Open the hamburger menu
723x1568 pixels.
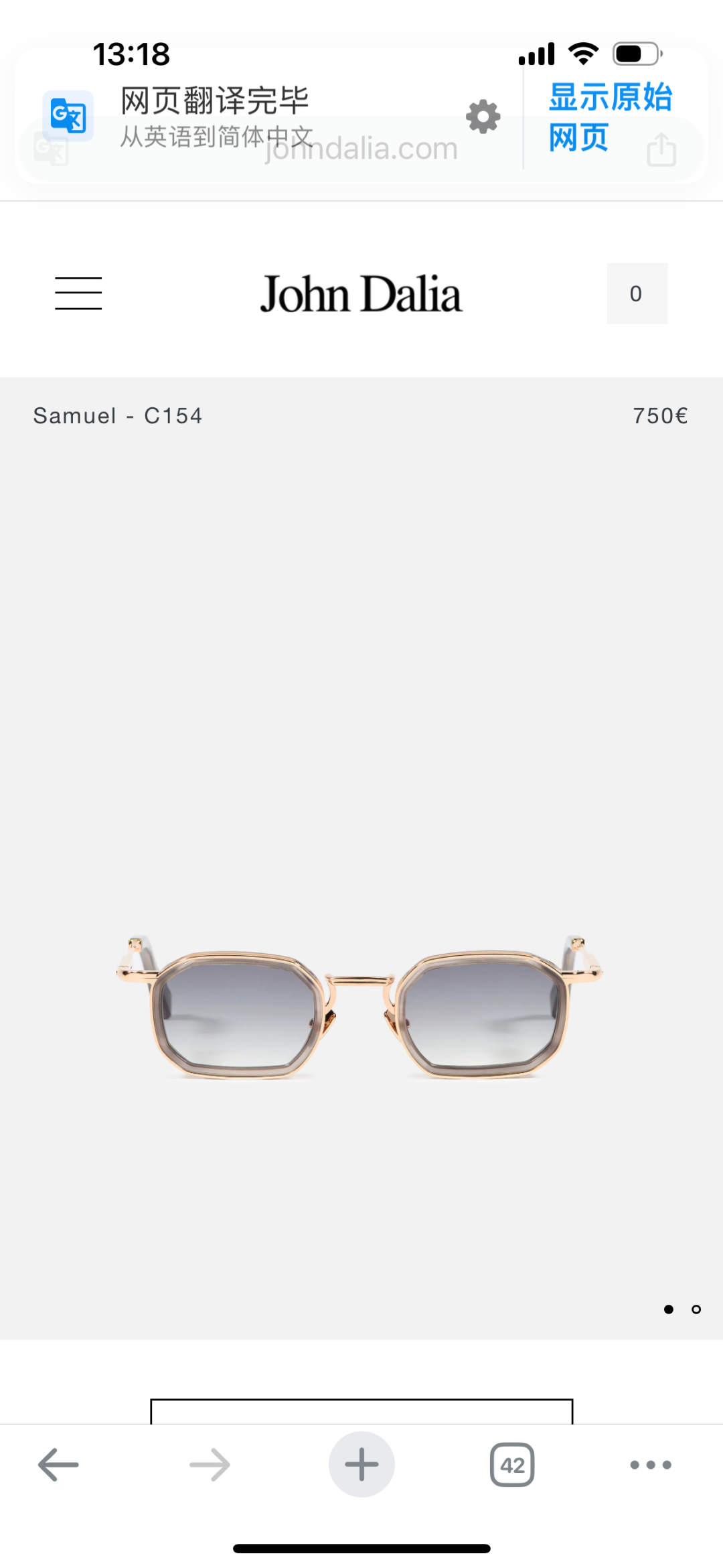point(78,293)
